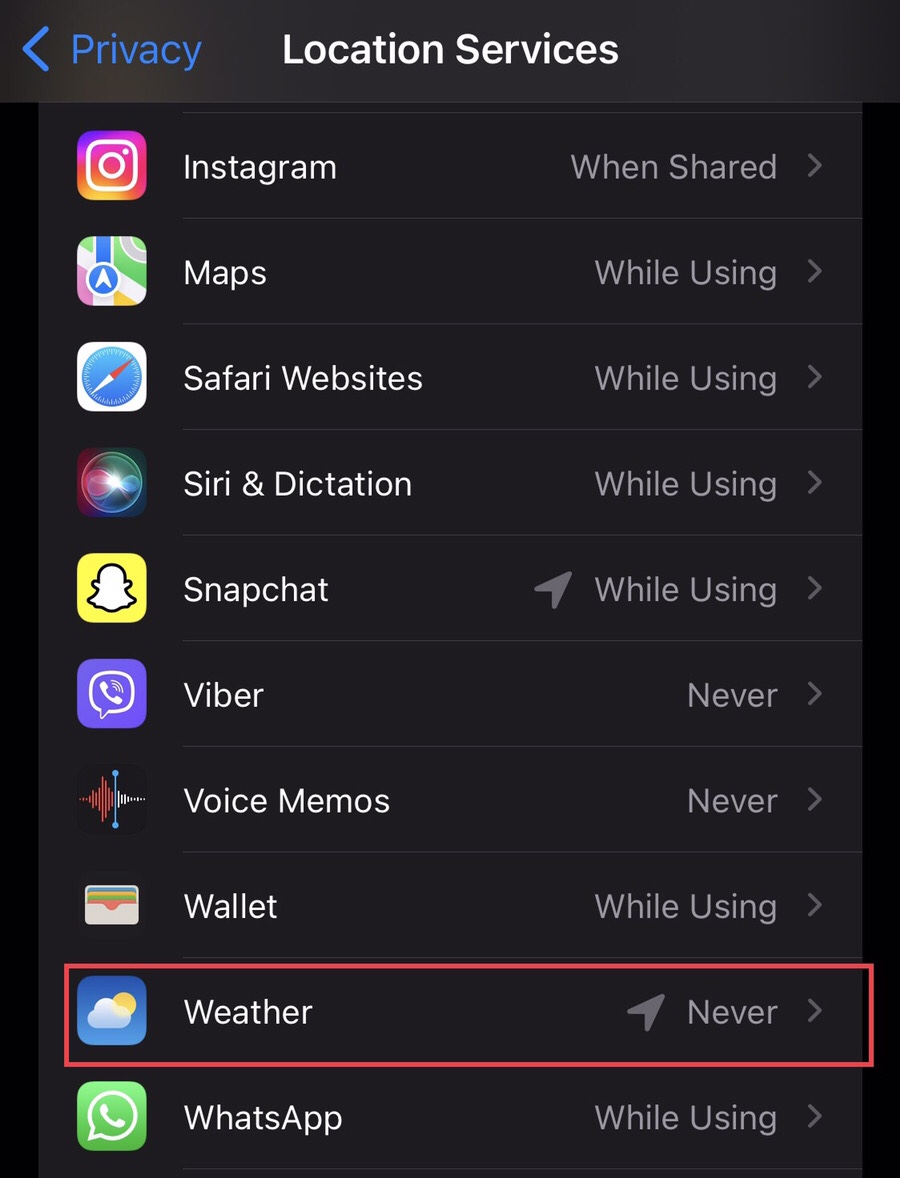Open Instagram location settings via its chevron
This screenshot has width=900, height=1178.
(816, 166)
